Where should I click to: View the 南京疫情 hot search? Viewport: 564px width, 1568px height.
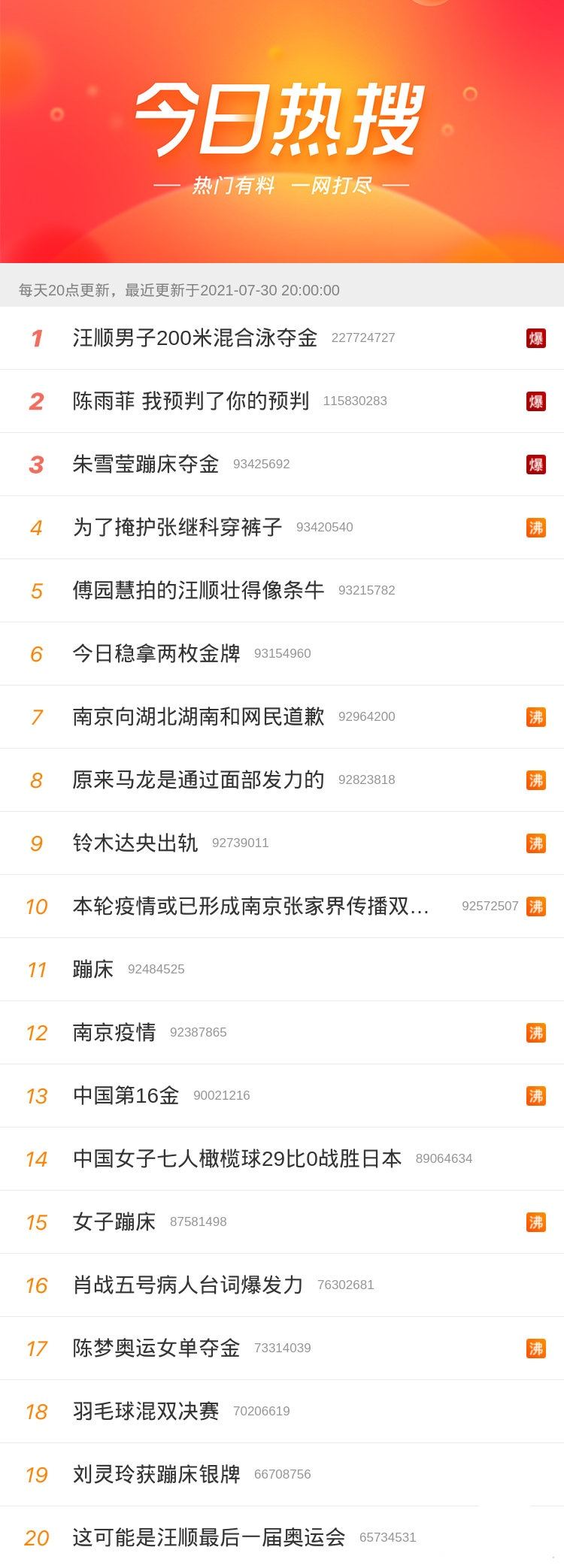(114, 1033)
